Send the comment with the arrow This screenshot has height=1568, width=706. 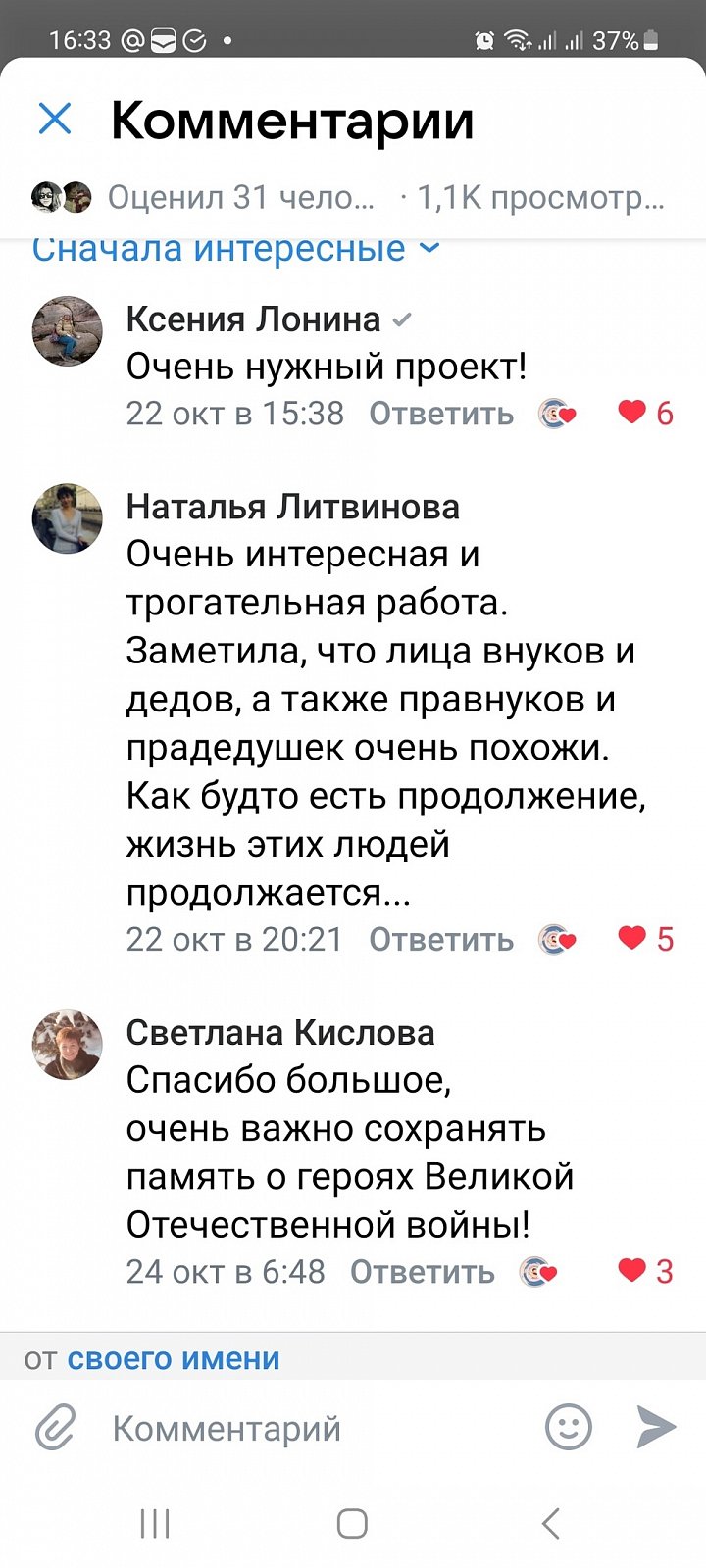tap(656, 1427)
